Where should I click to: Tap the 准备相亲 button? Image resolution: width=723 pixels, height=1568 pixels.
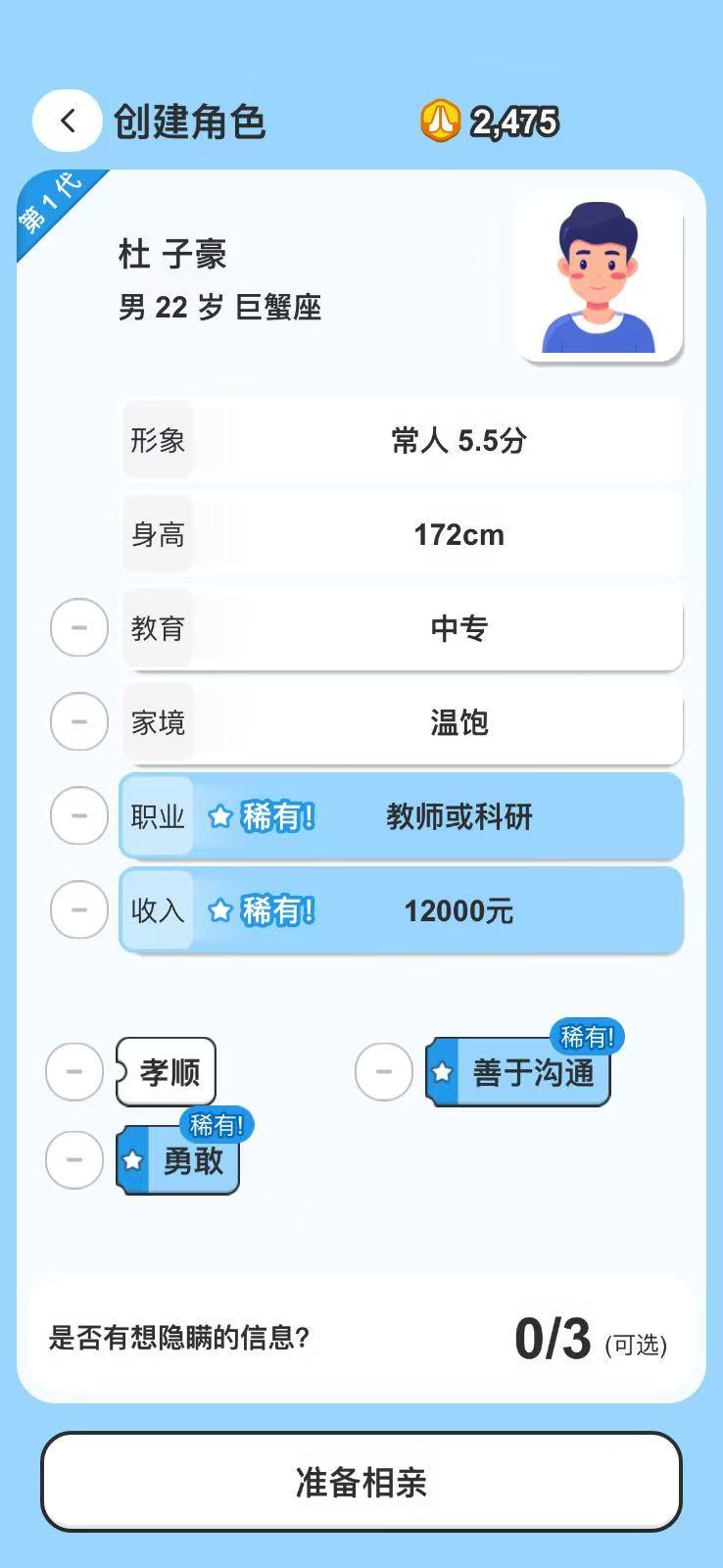coord(361,1482)
